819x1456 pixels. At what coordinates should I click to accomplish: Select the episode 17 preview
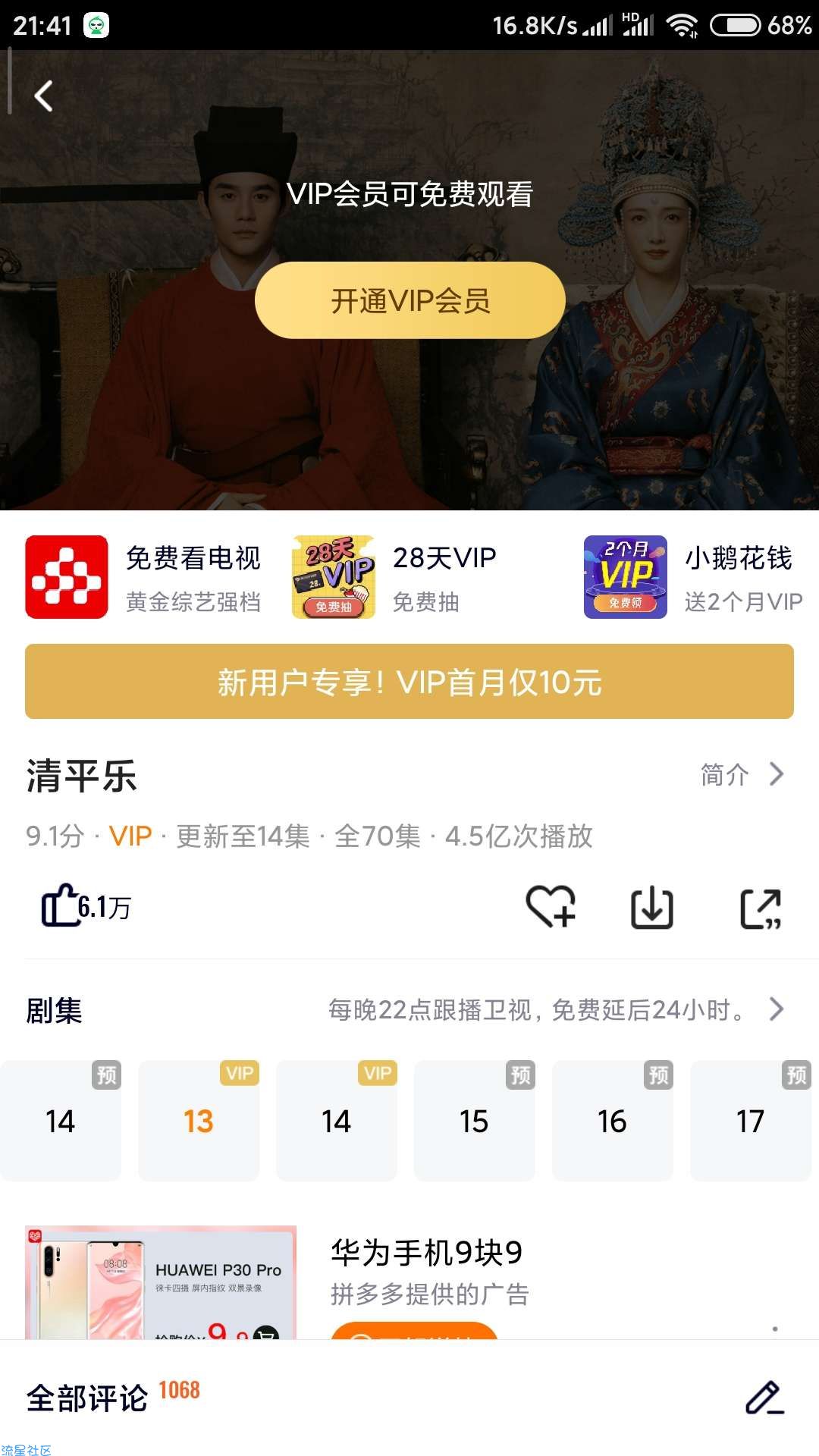click(751, 1121)
